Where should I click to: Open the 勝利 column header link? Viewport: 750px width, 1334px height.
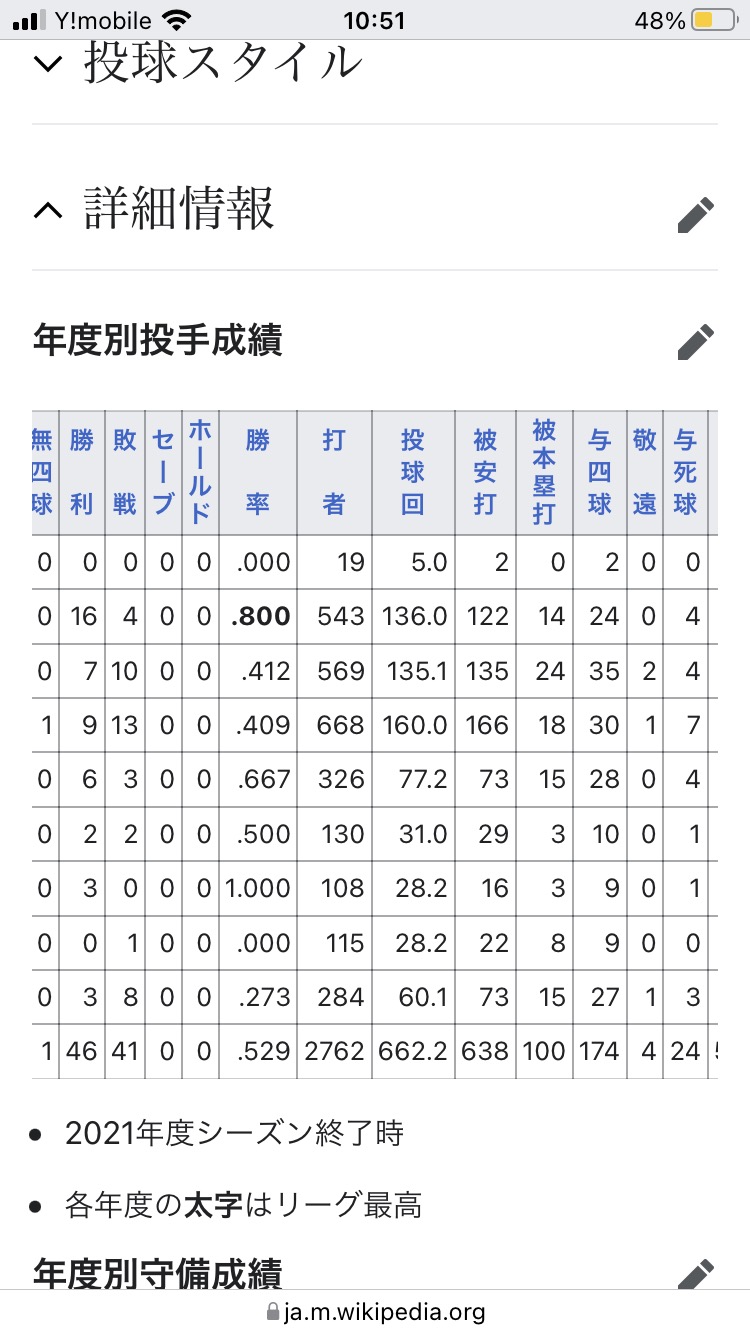point(82,471)
